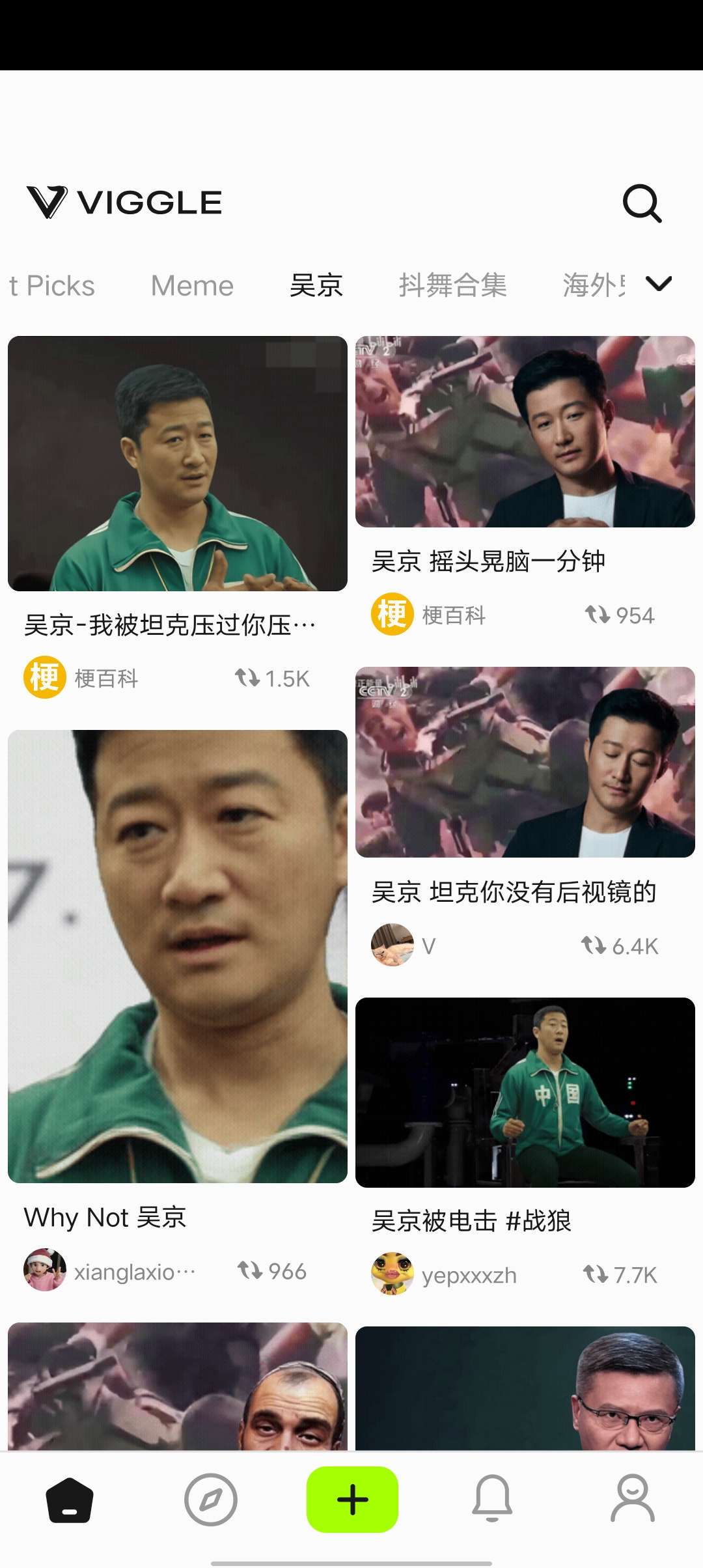Image resolution: width=703 pixels, height=1568 pixels.
Task: View xianglaxio's profile avatar
Action: tap(45, 1270)
